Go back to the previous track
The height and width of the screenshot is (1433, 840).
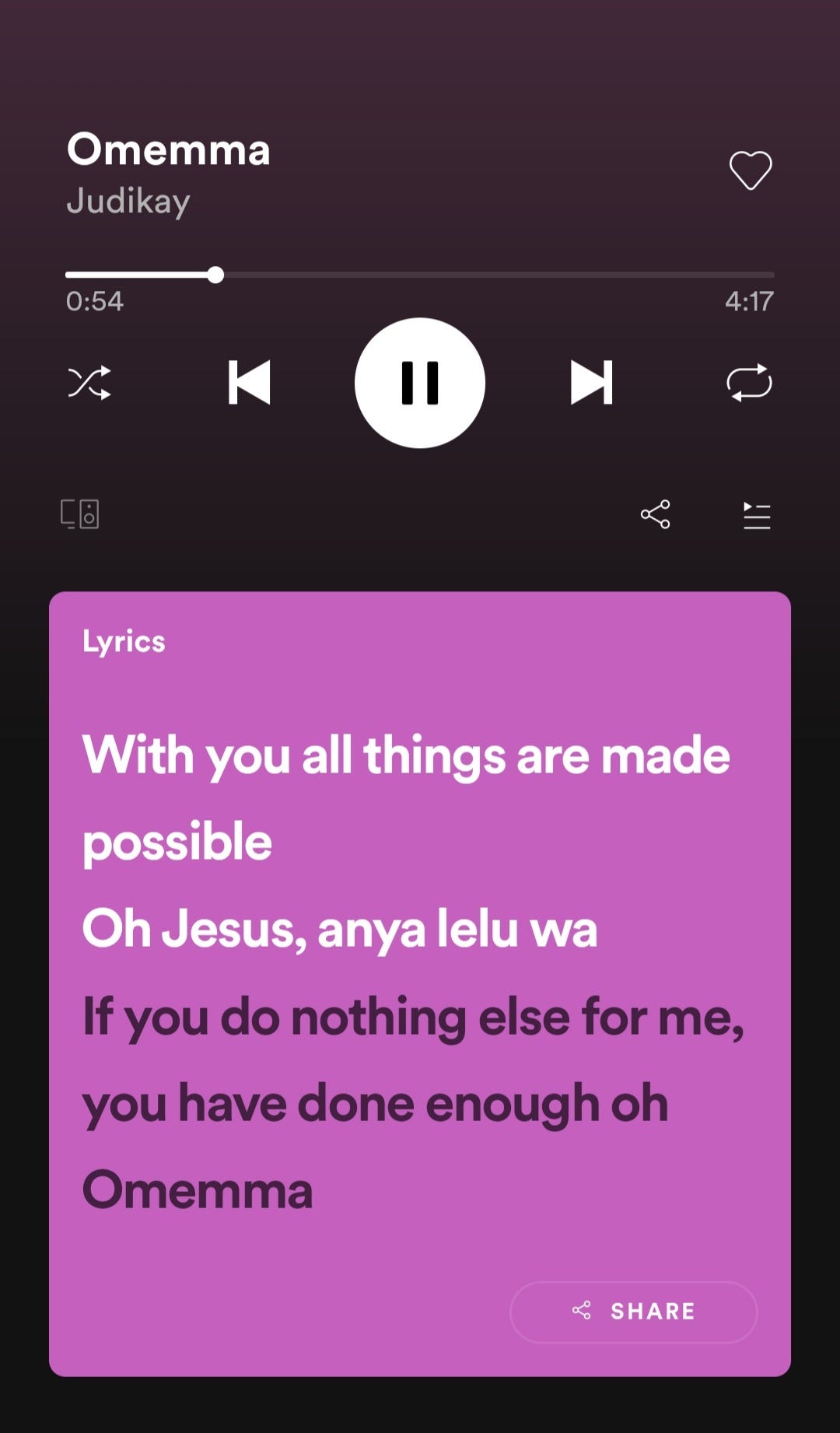249,383
